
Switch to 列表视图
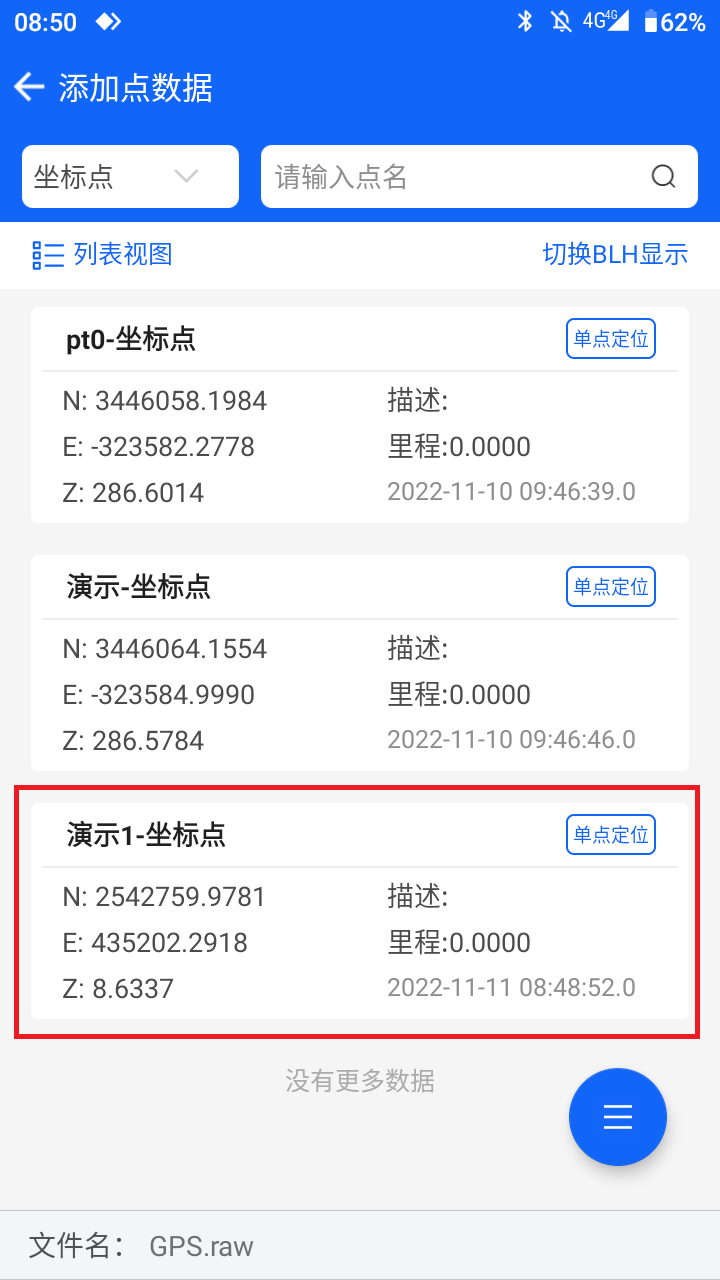102,254
